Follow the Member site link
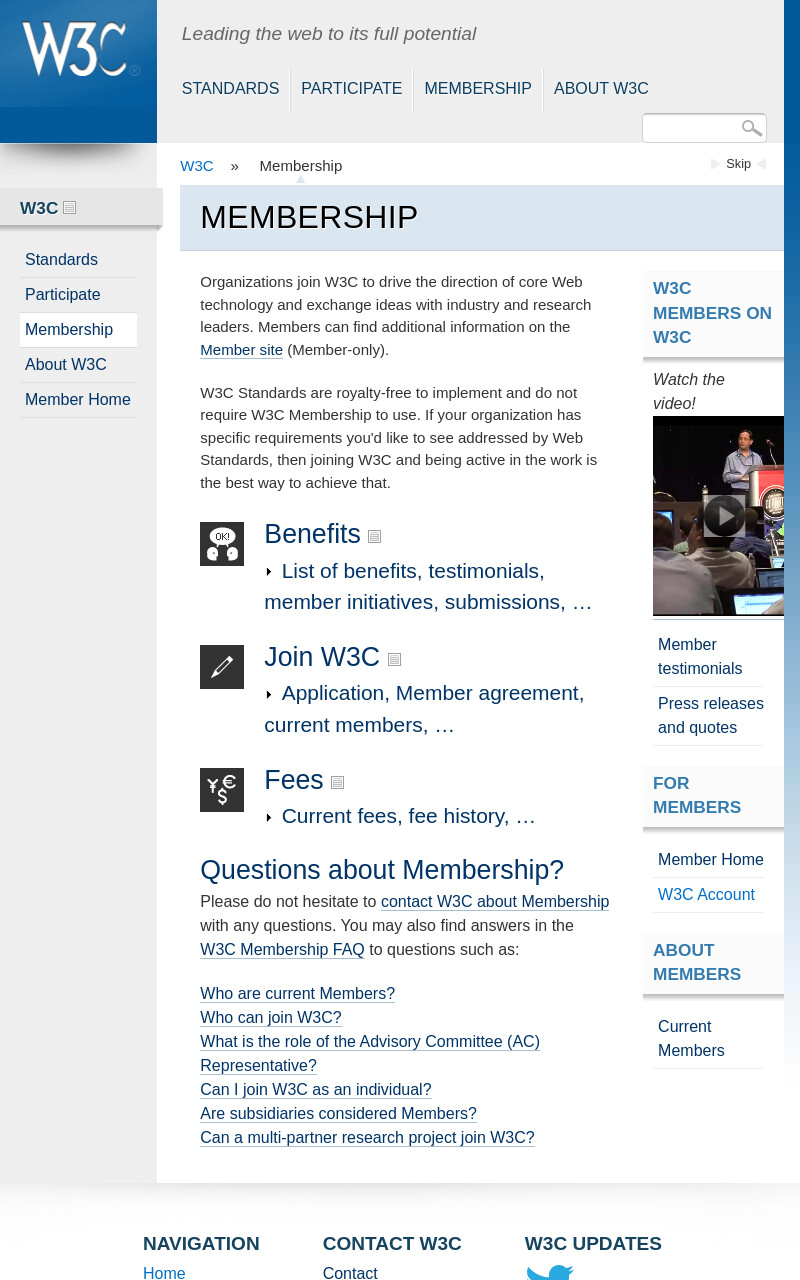 pyautogui.click(x=241, y=350)
